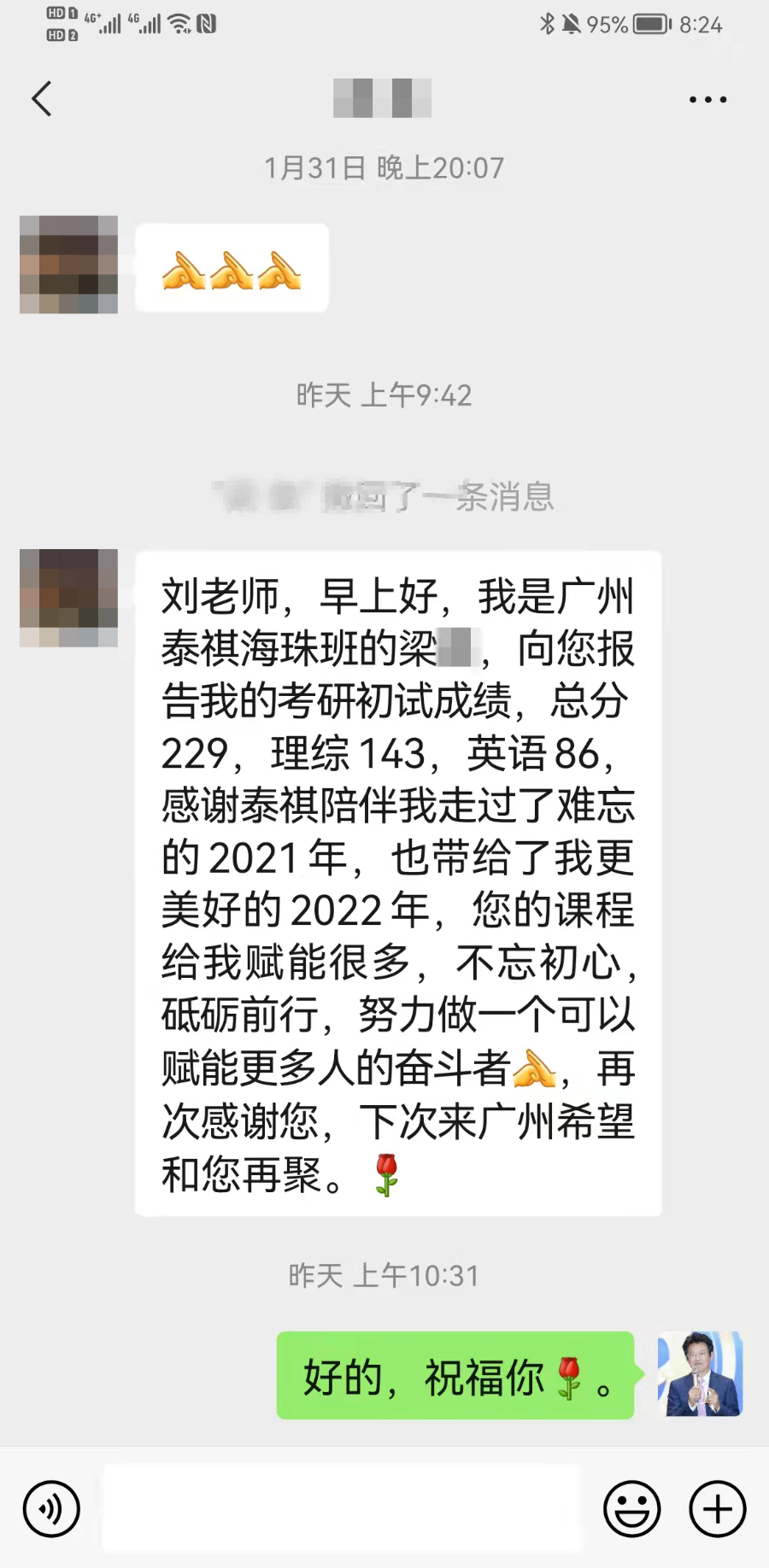Go back to the chat list
The height and width of the screenshot is (1568, 769).
tap(42, 99)
